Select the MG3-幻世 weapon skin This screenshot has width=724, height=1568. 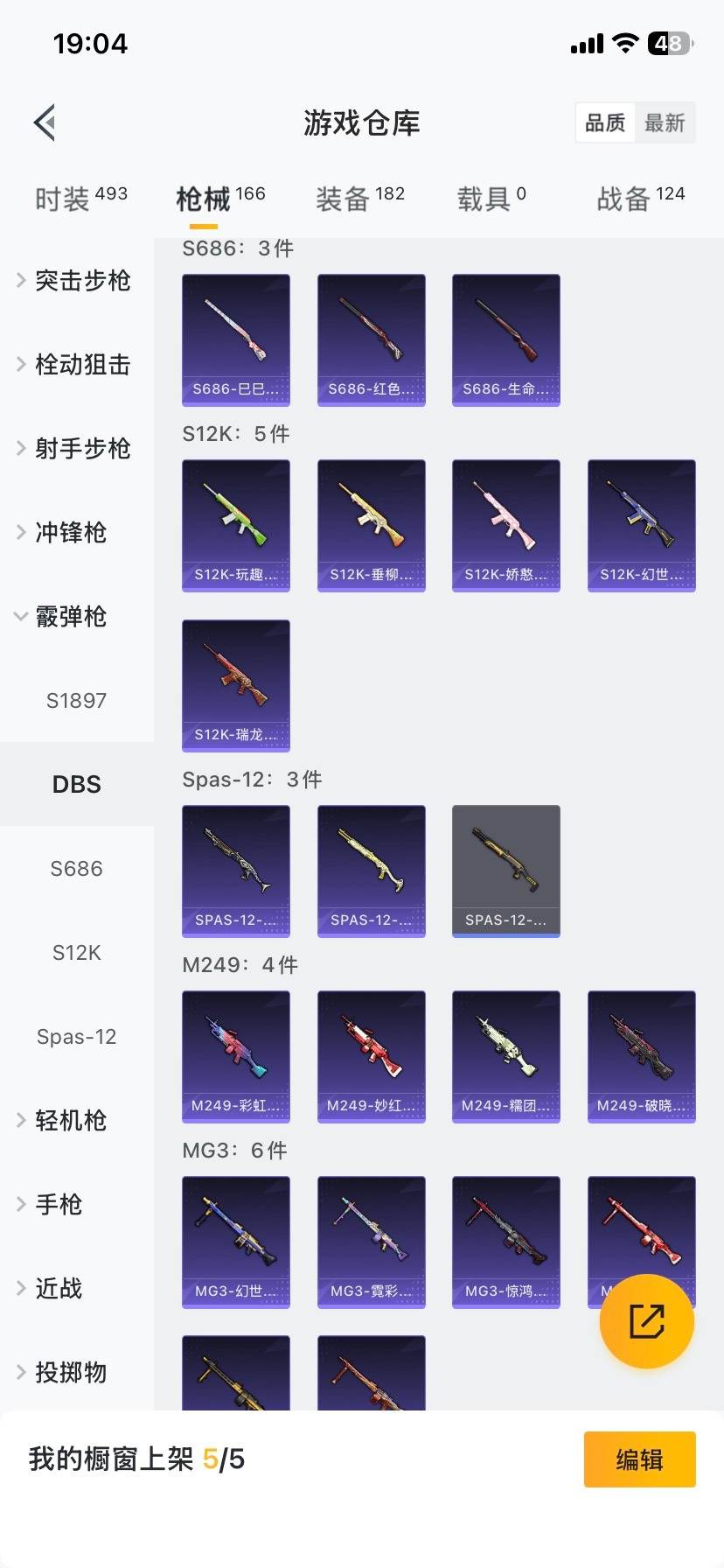(x=236, y=1242)
